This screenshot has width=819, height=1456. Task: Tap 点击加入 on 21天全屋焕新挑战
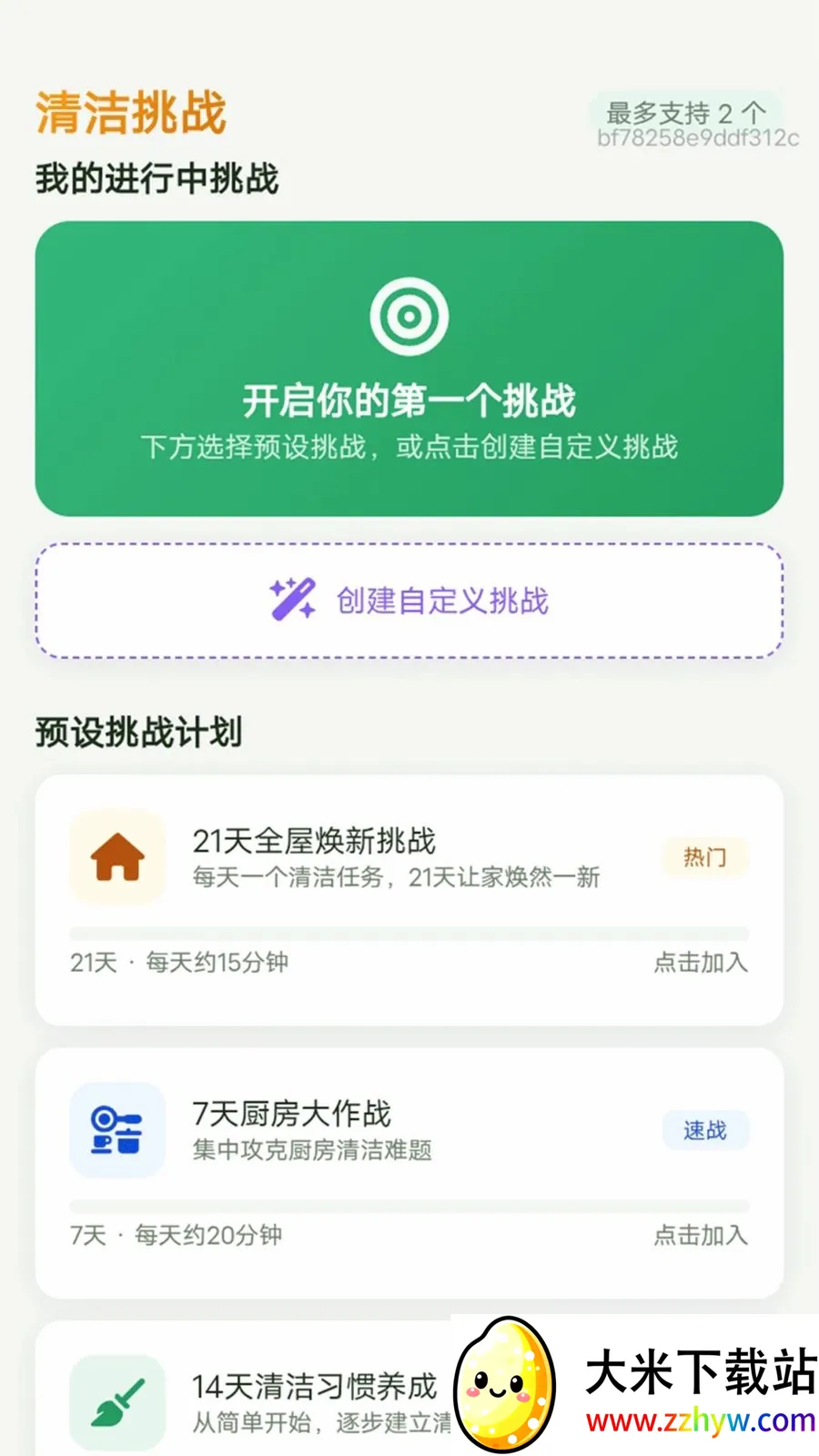(x=699, y=963)
